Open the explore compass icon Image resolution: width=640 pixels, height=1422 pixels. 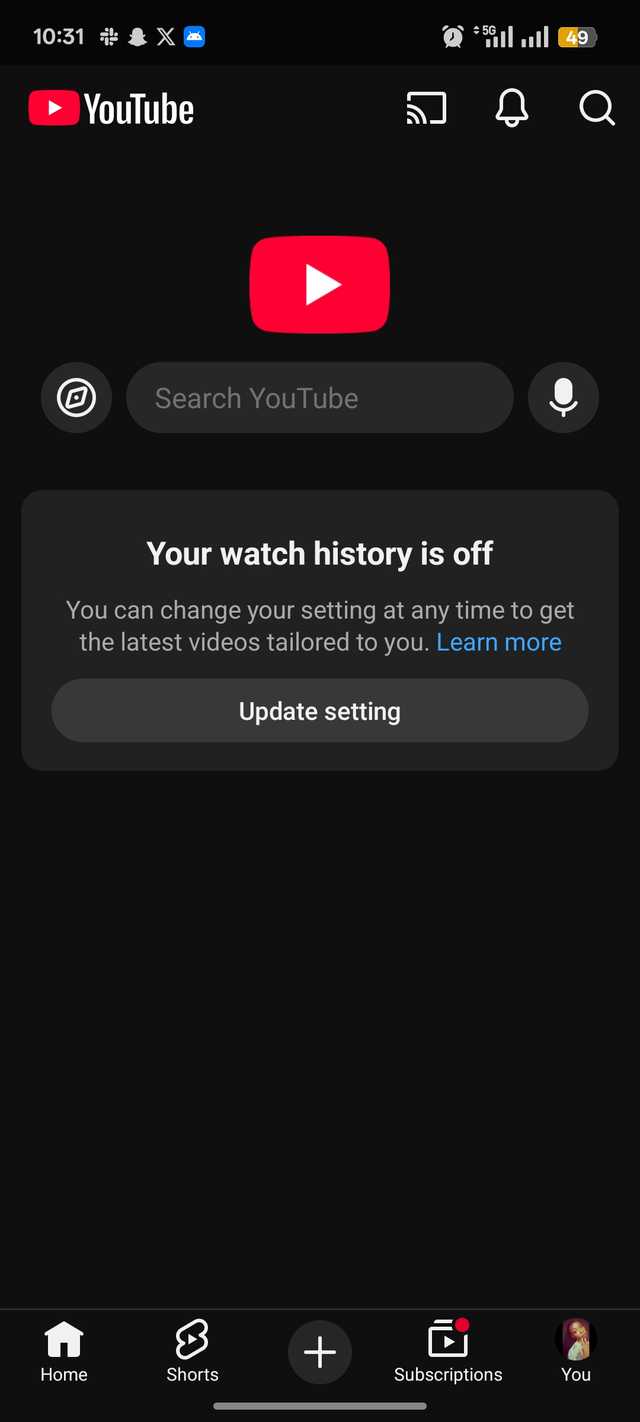[76, 398]
